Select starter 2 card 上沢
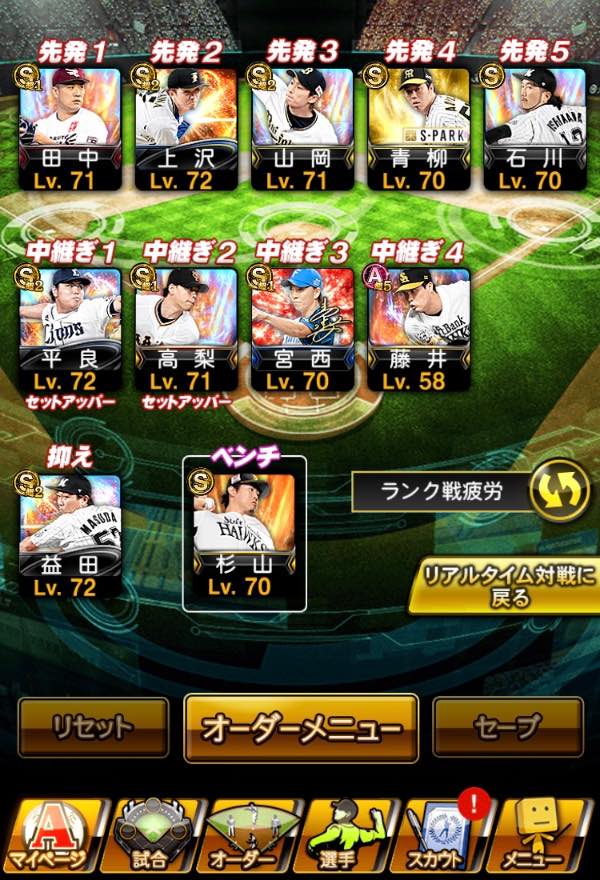Viewport: 600px width, 880px height. pyautogui.click(x=186, y=125)
